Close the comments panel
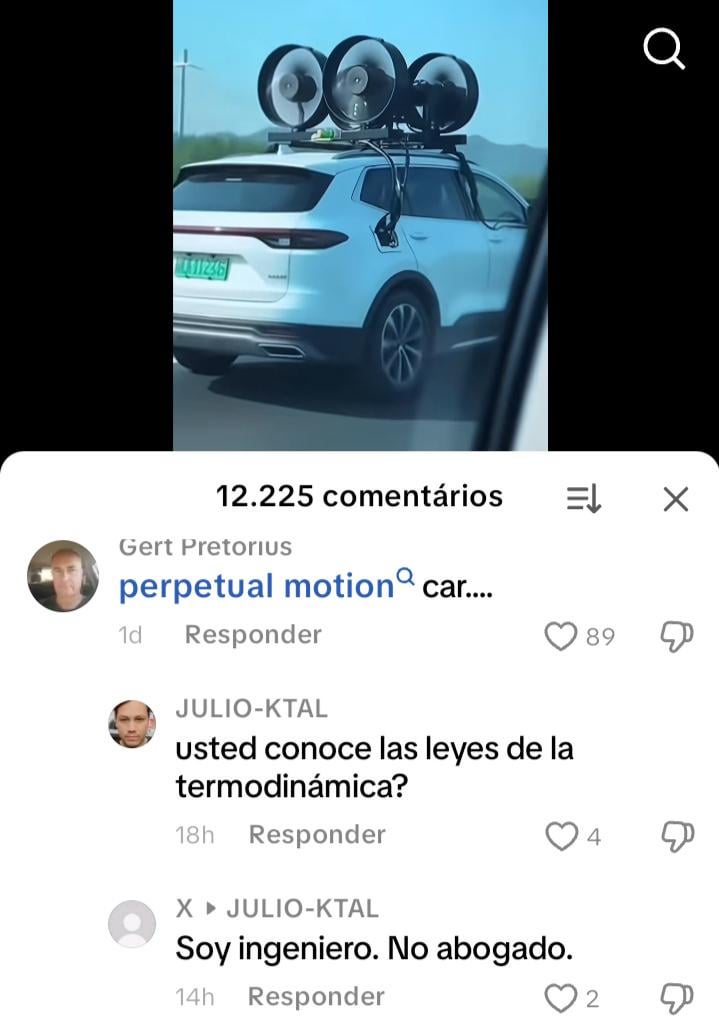The height and width of the screenshot is (1034, 719). point(676,498)
